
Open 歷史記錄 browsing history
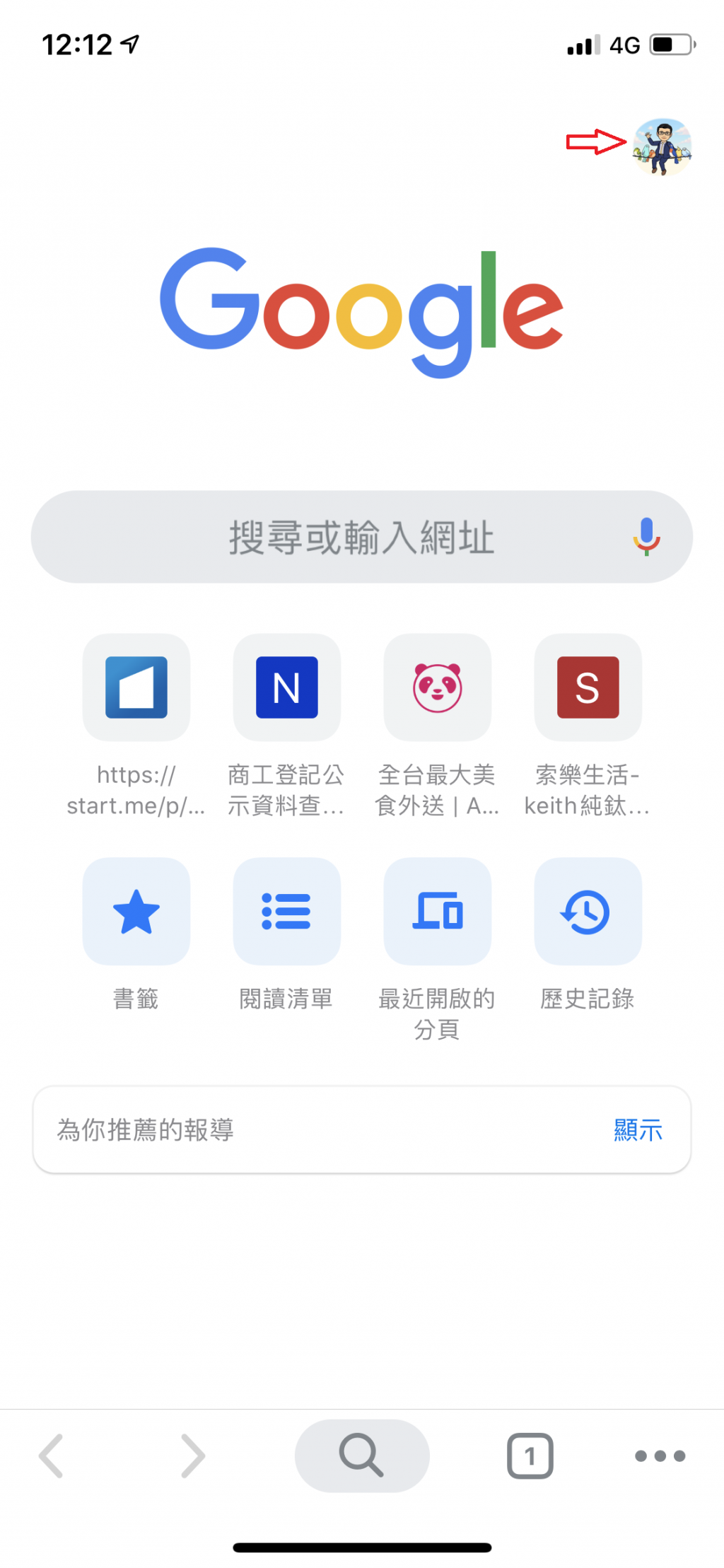point(588,912)
